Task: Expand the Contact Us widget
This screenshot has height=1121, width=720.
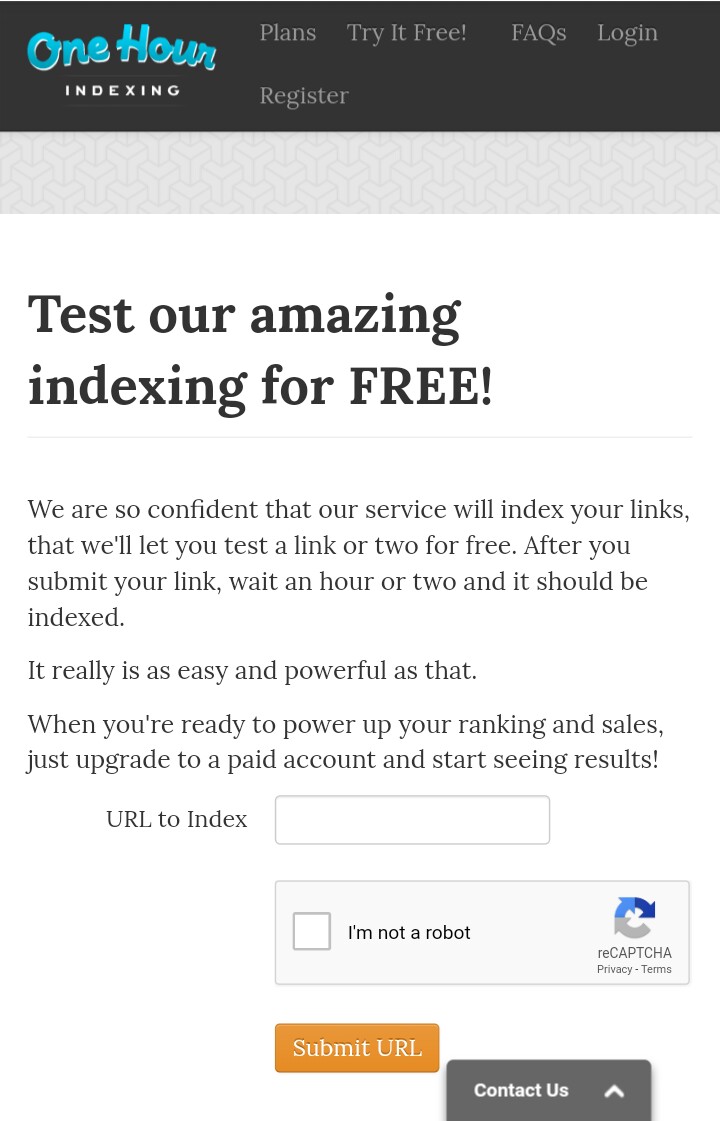Action: click(548, 1090)
